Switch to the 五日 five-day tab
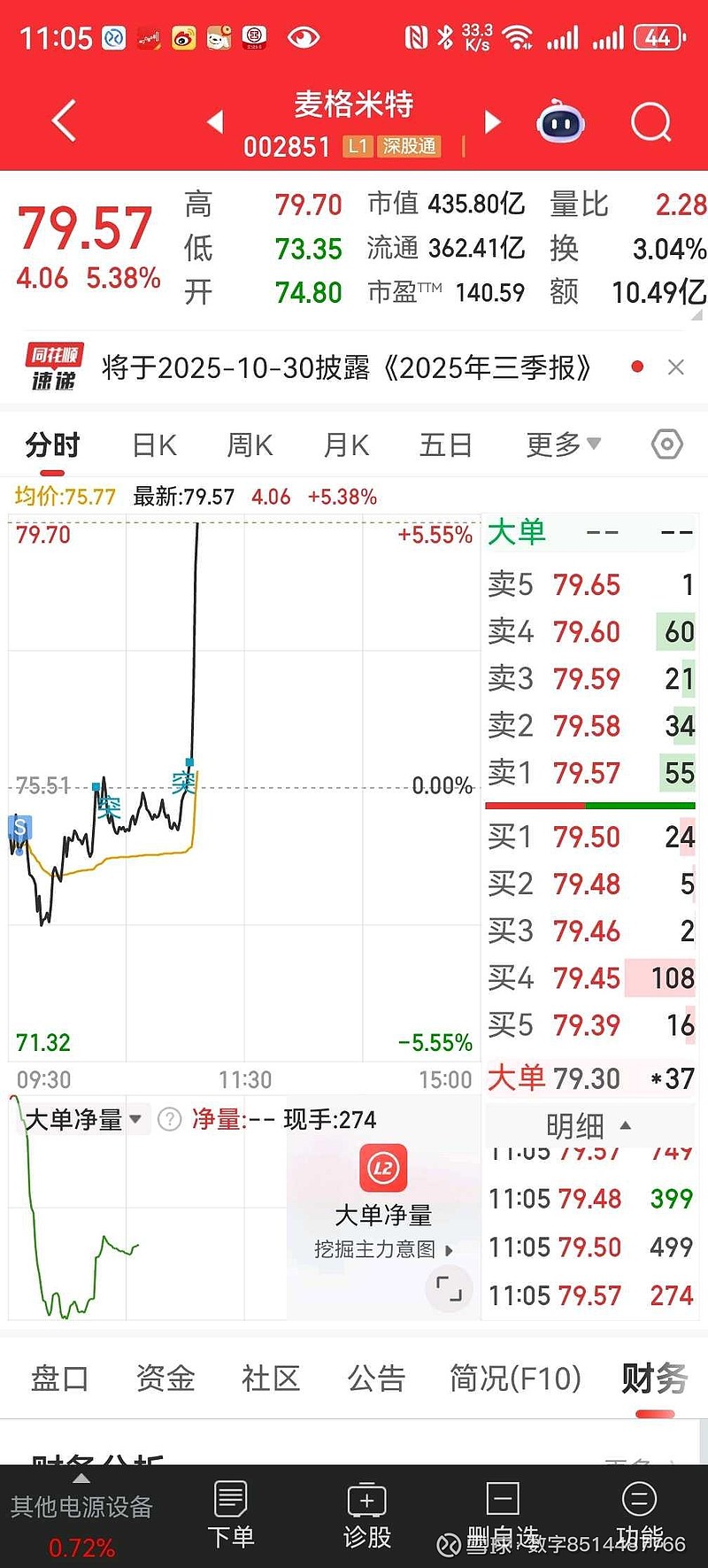Viewport: 708px width, 1568px height. 446,444
